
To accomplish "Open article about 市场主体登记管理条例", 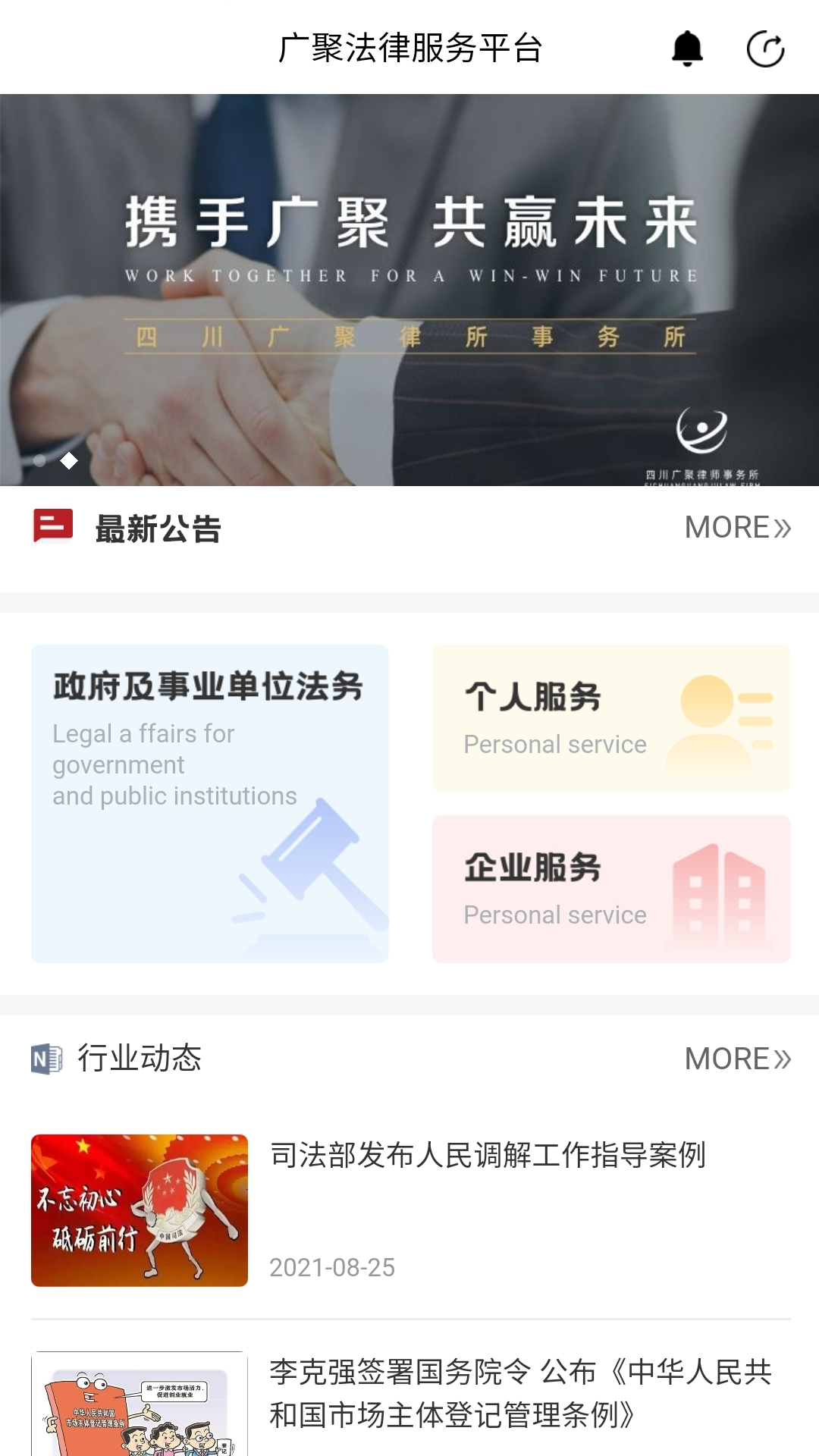I will coord(520,1394).
